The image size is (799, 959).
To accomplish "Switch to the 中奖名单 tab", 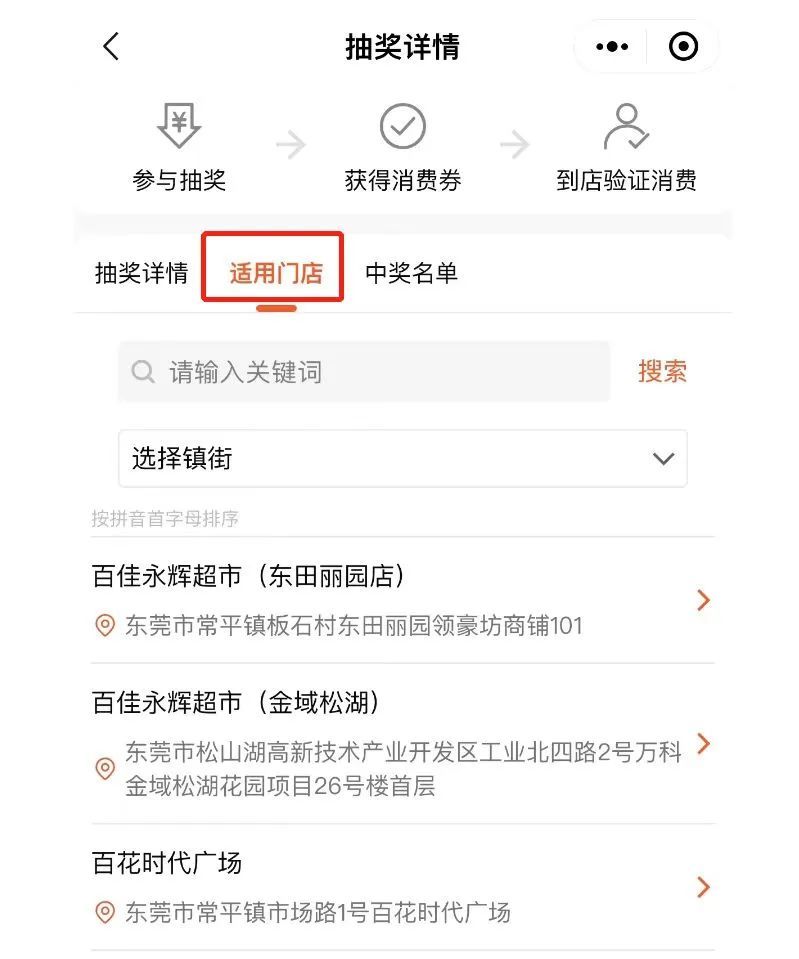I will point(411,273).
